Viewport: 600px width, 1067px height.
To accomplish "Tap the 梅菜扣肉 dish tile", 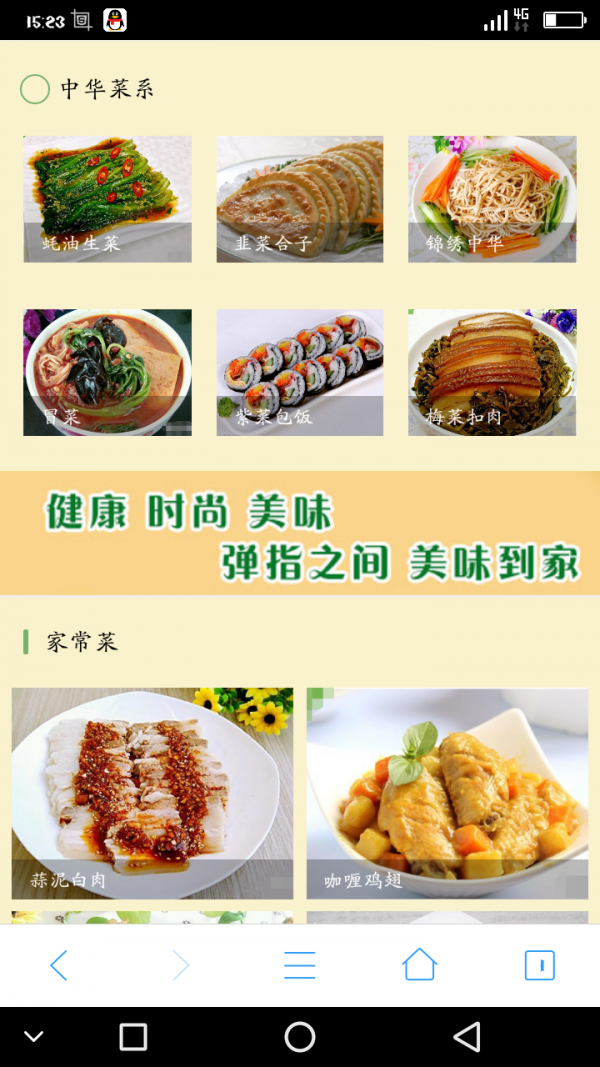I will pos(492,372).
